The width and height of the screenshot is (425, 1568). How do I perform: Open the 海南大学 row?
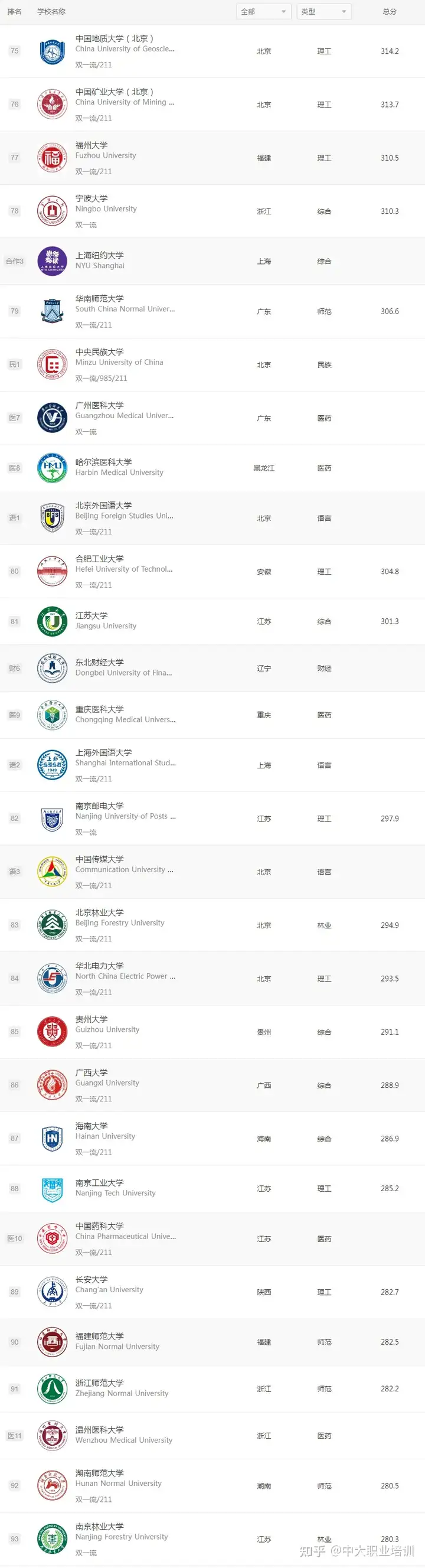(212, 1138)
